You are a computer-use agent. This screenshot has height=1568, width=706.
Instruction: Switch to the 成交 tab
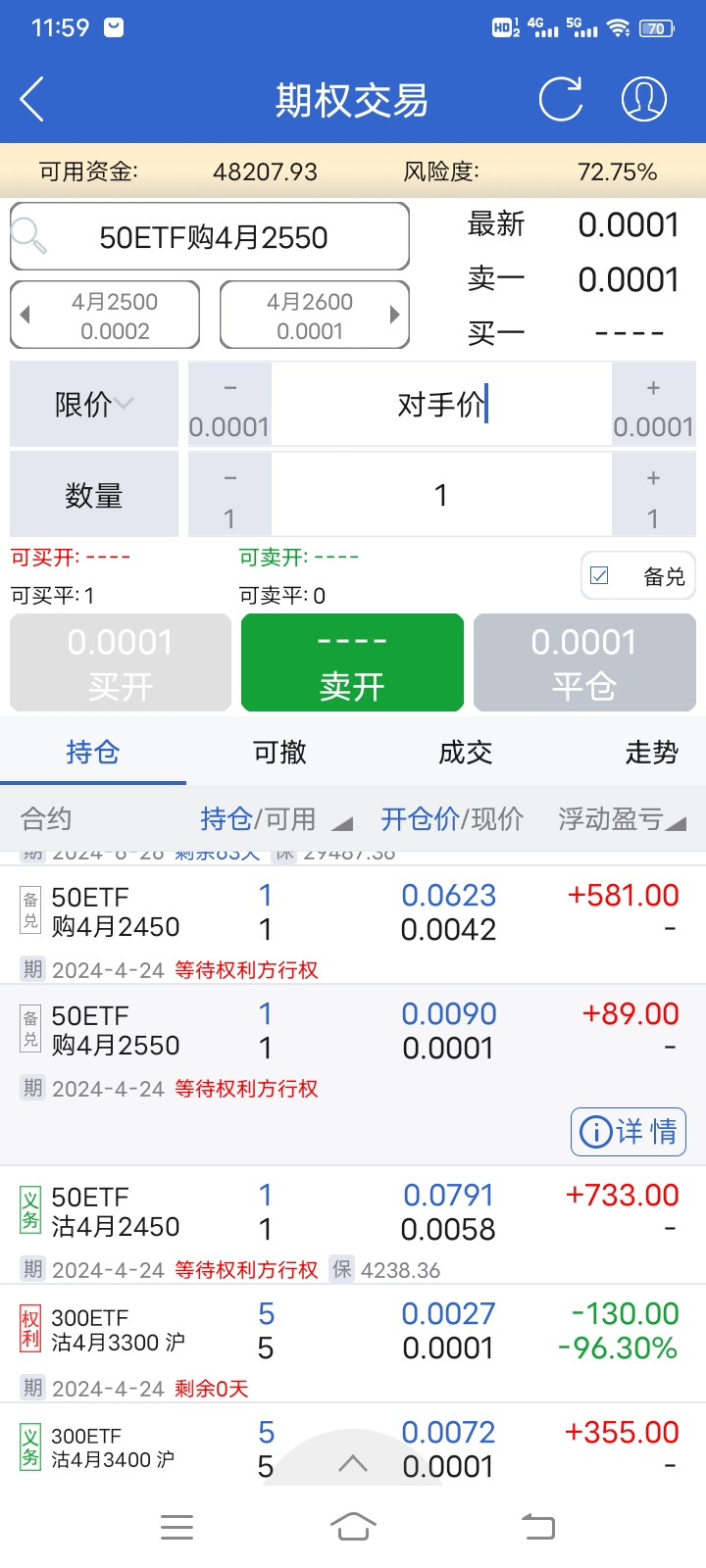[x=465, y=753]
